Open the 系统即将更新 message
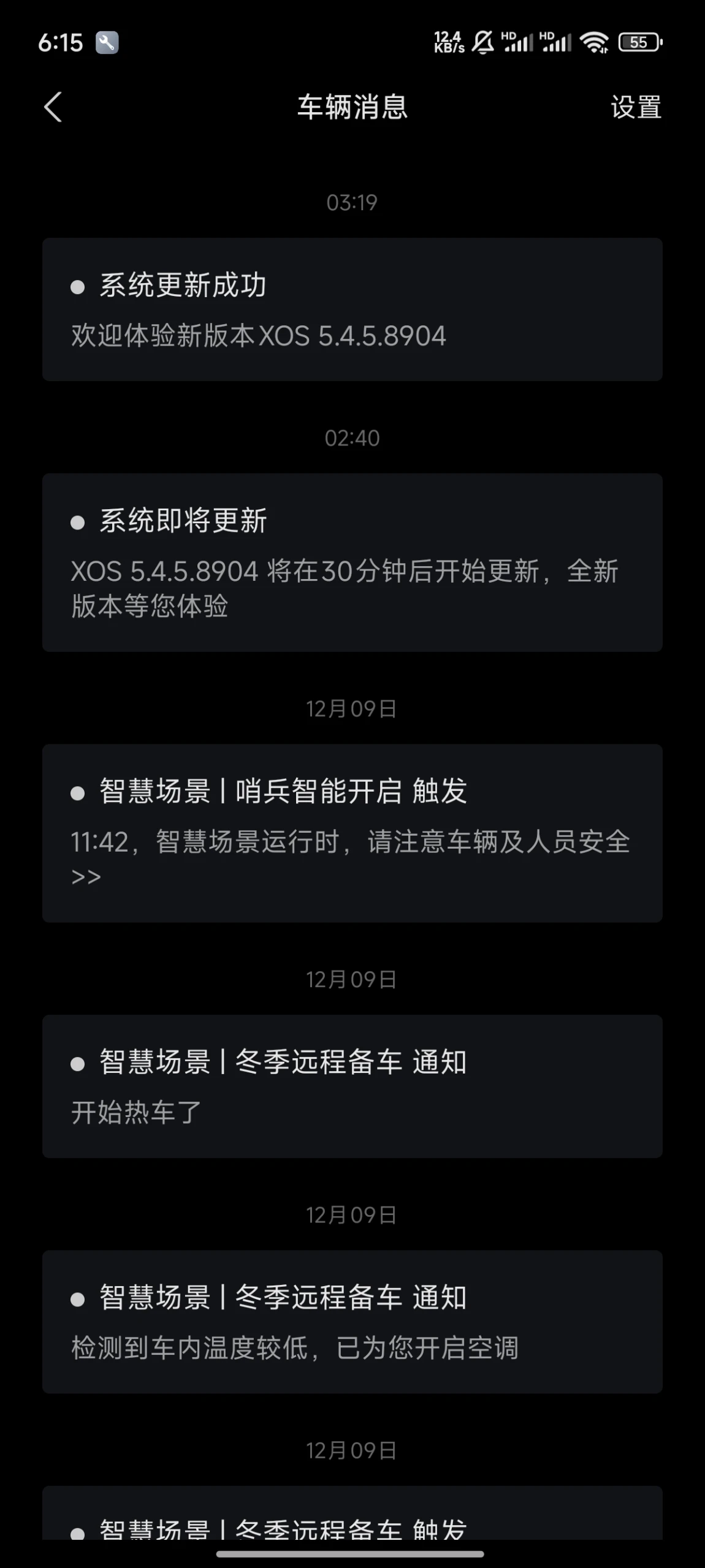The width and height of the screenshot is (705, 1568). click(x=352, y=562)
